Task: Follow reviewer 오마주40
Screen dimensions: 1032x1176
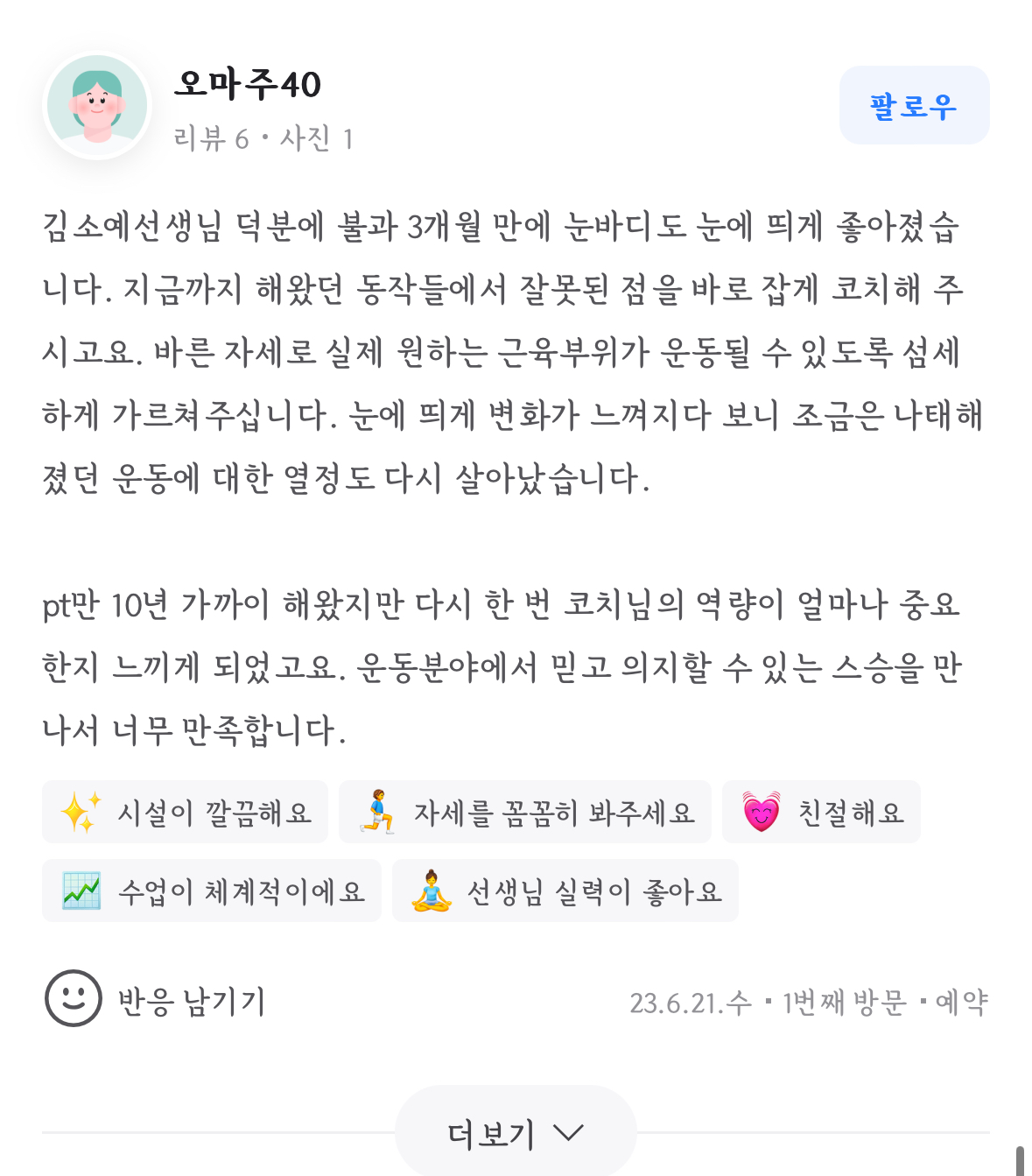Action: coord(914,105)
